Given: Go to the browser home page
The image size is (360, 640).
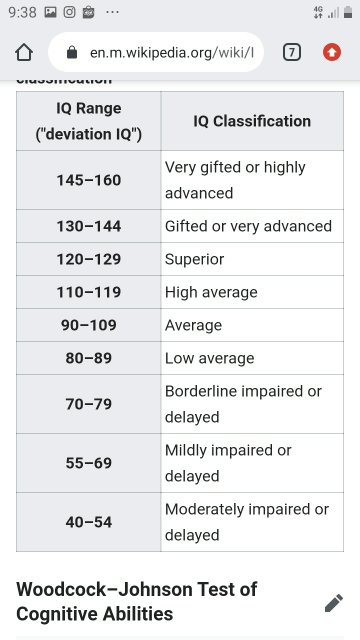Looking at the screenshot, I should click(x=24, y=53).
